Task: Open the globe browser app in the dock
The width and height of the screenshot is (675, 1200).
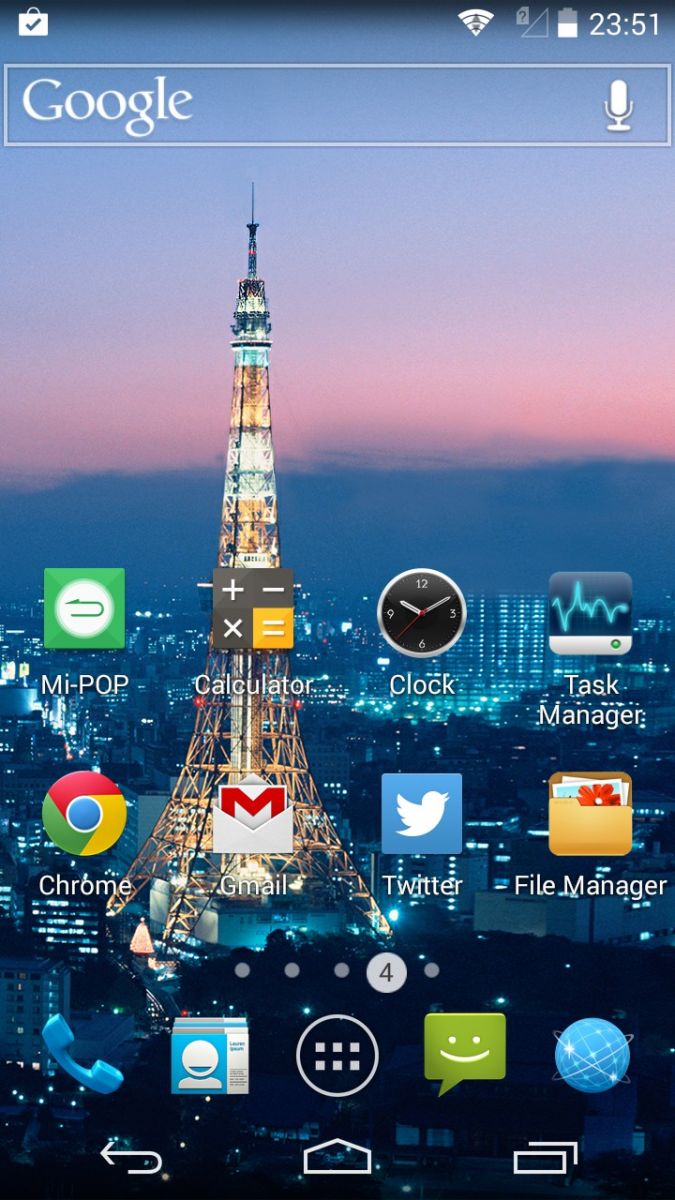Action: pyautogui.click(x=593, y=1055)
